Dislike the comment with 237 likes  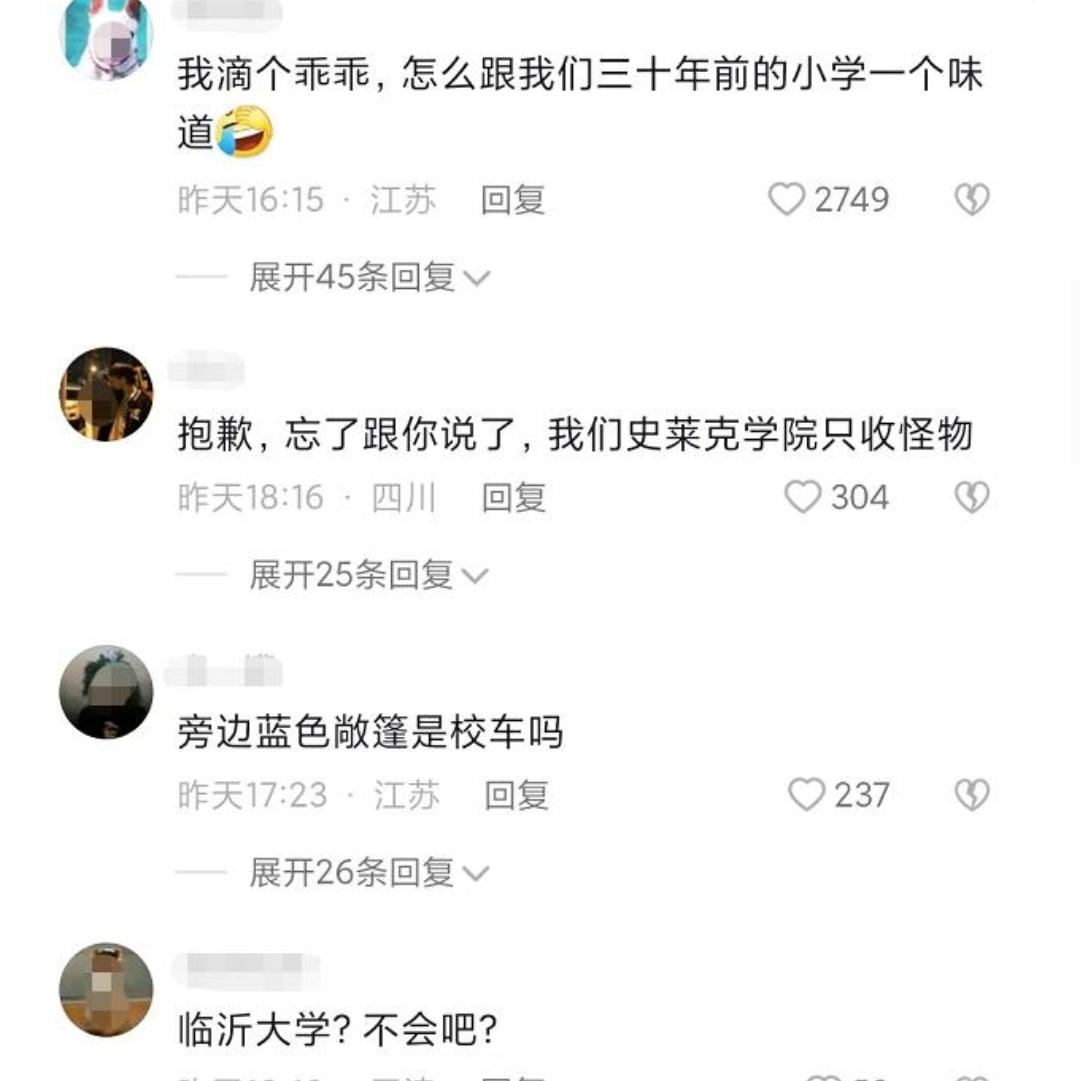click(971, 795)
